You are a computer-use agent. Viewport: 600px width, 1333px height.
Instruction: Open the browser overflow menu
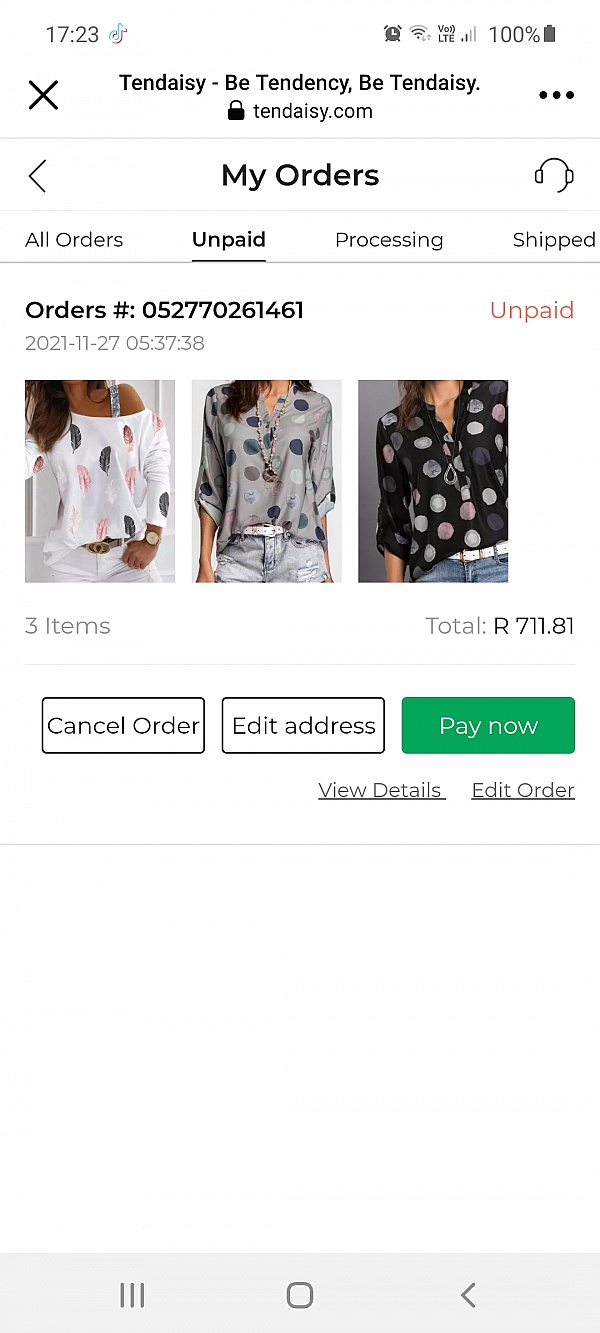(x=556, y=95)
